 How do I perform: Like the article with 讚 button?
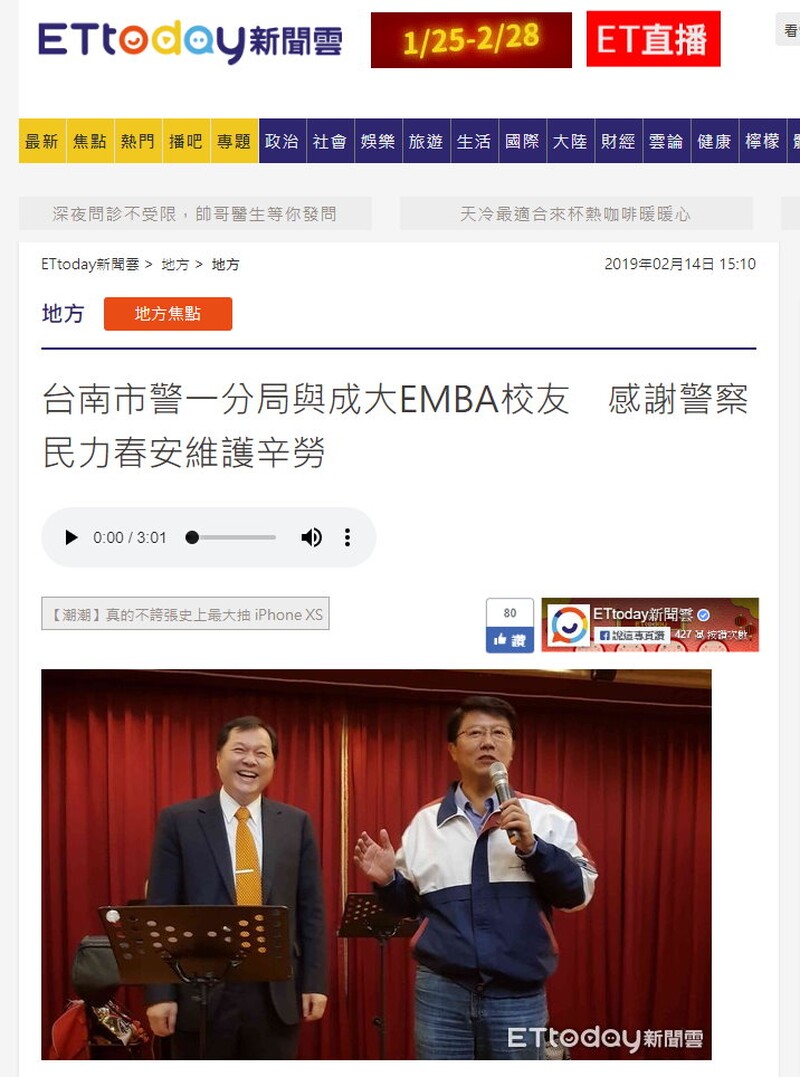click(x=510, y=640)
